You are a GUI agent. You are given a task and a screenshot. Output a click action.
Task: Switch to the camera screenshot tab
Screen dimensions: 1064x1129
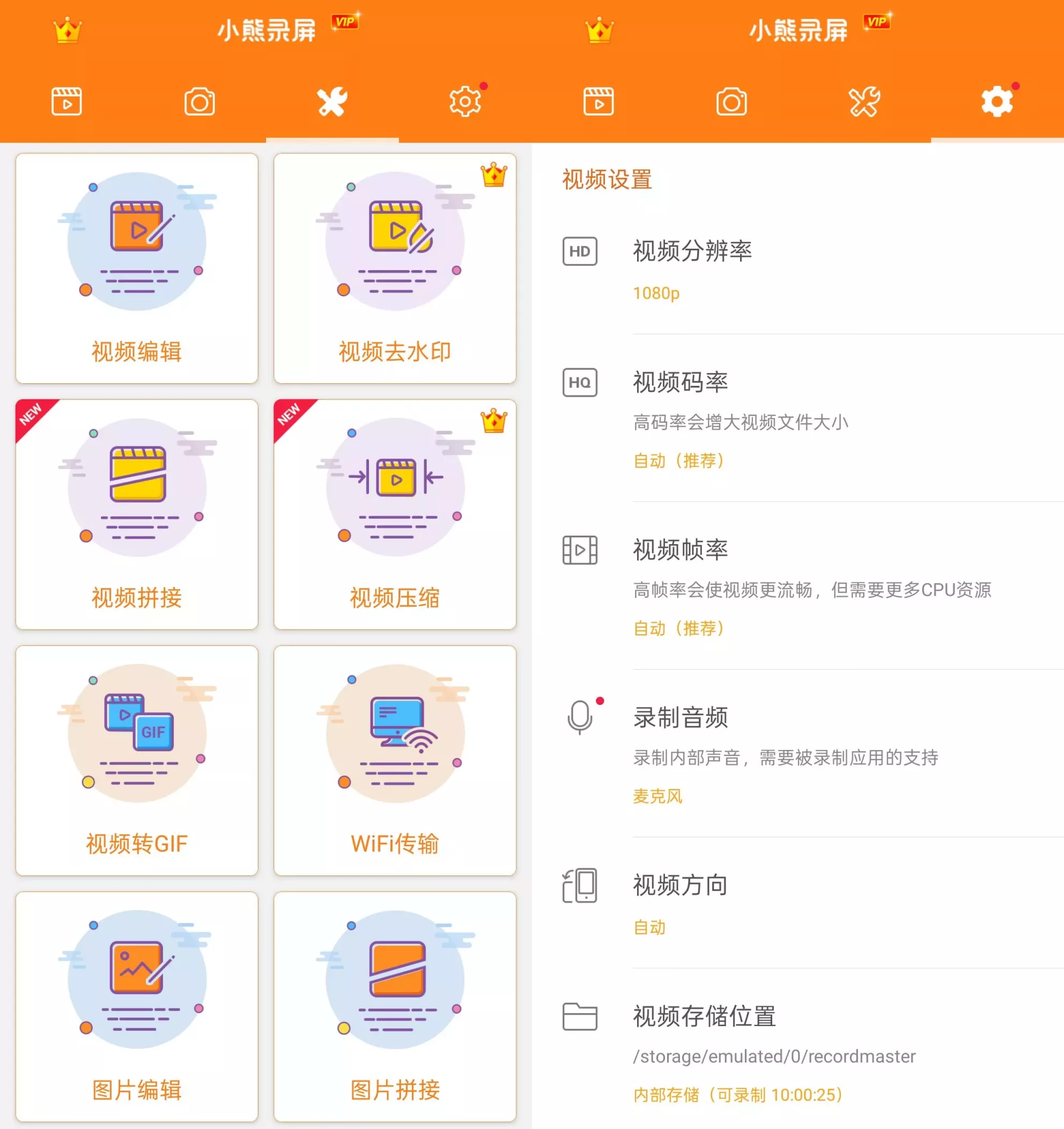point(199,101)
